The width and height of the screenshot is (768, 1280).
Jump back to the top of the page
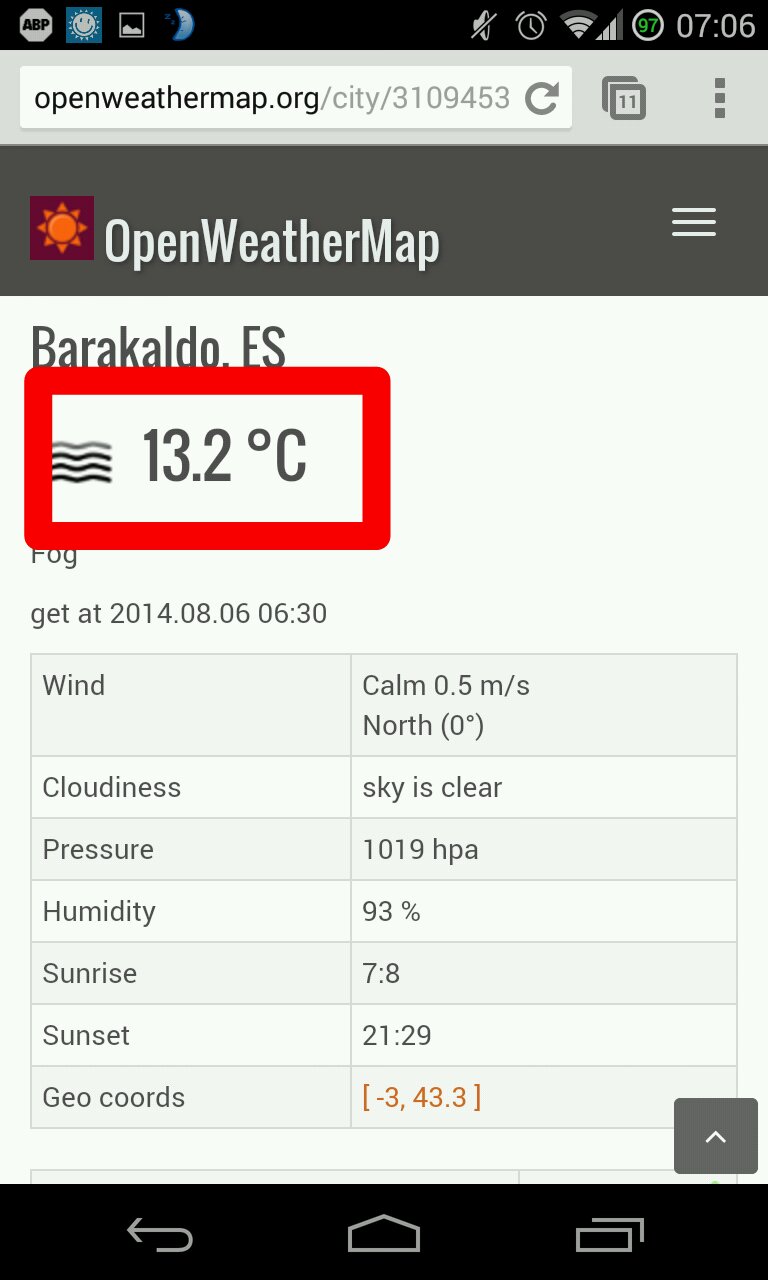point(715,1136)
